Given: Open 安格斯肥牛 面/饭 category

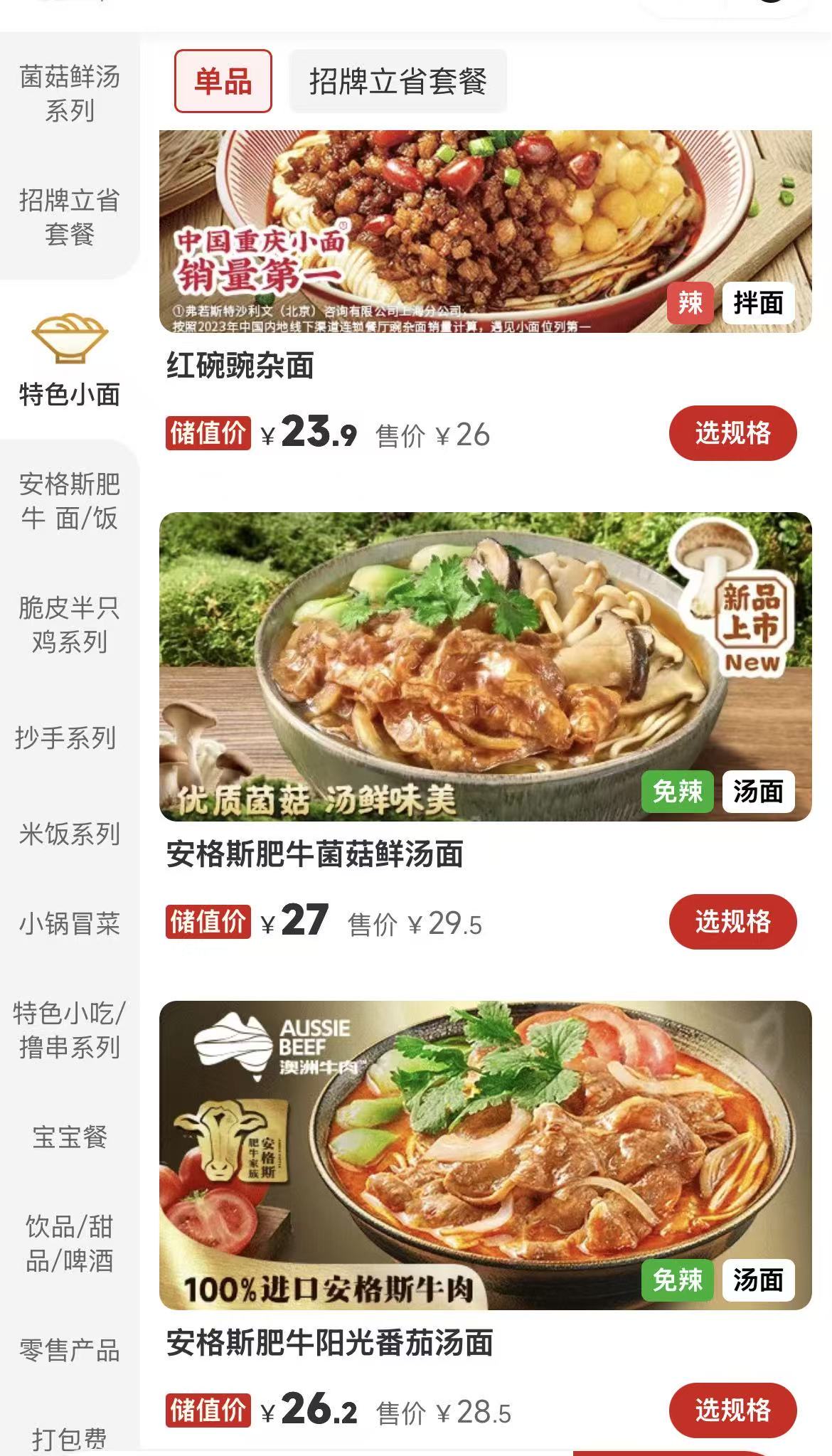Looking at the screenshot, I should click(x=69, y=501).
